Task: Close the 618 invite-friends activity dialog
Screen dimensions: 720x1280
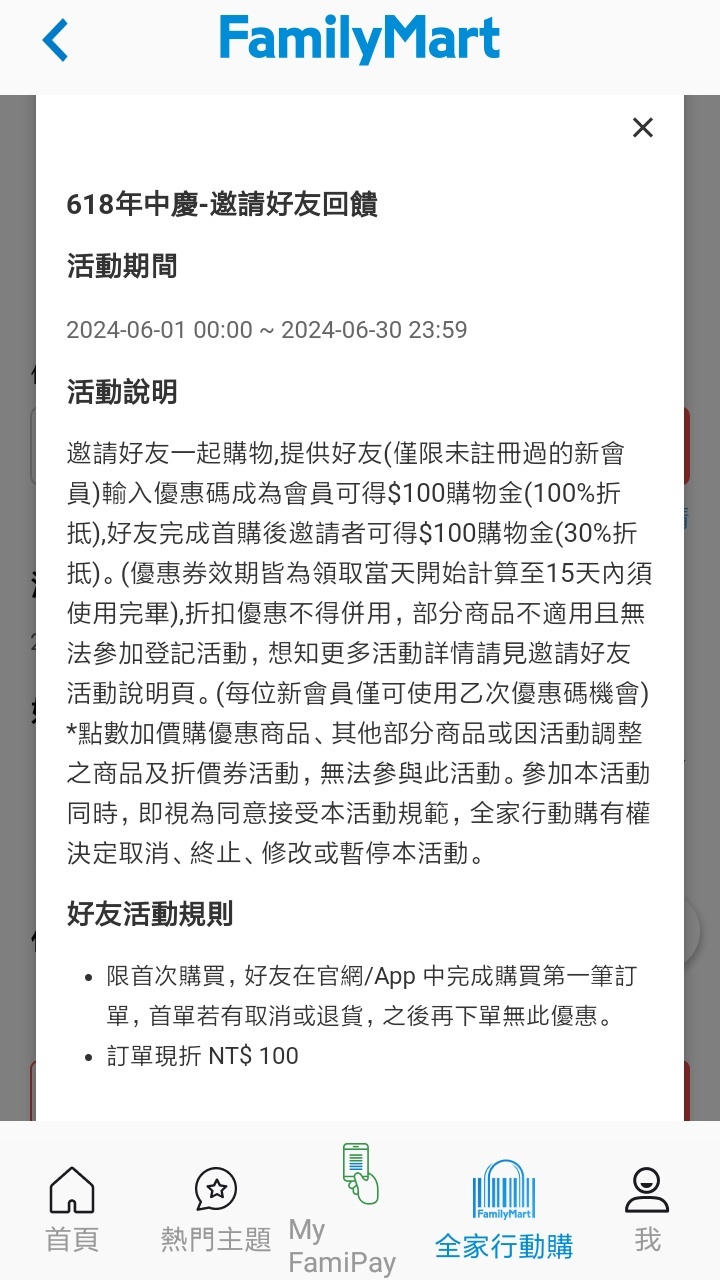Action: (643, 127)
